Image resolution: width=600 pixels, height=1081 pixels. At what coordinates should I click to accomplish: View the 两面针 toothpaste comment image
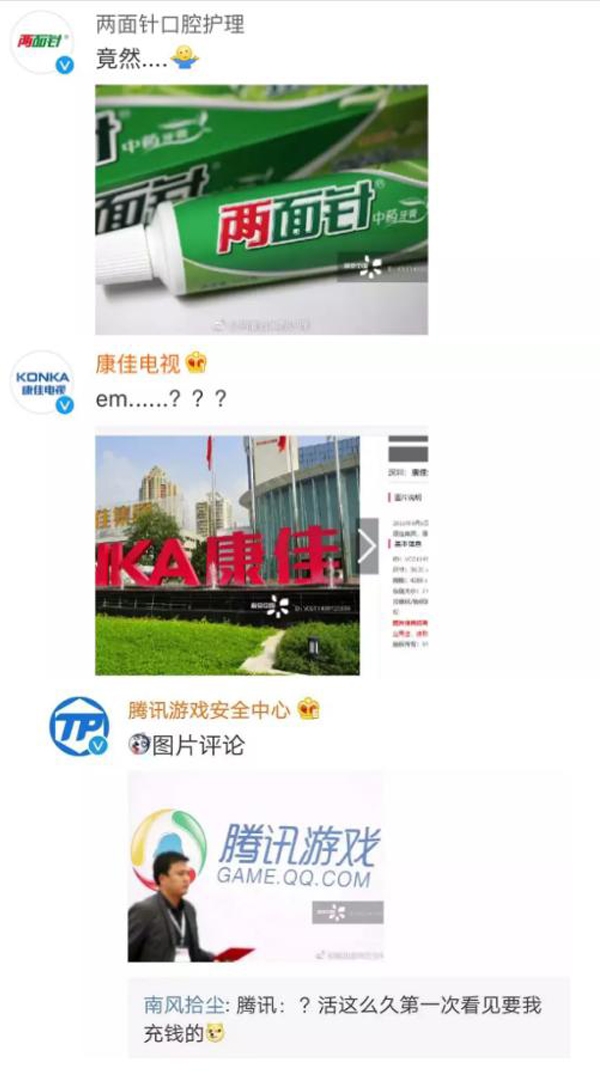[261, 209]
